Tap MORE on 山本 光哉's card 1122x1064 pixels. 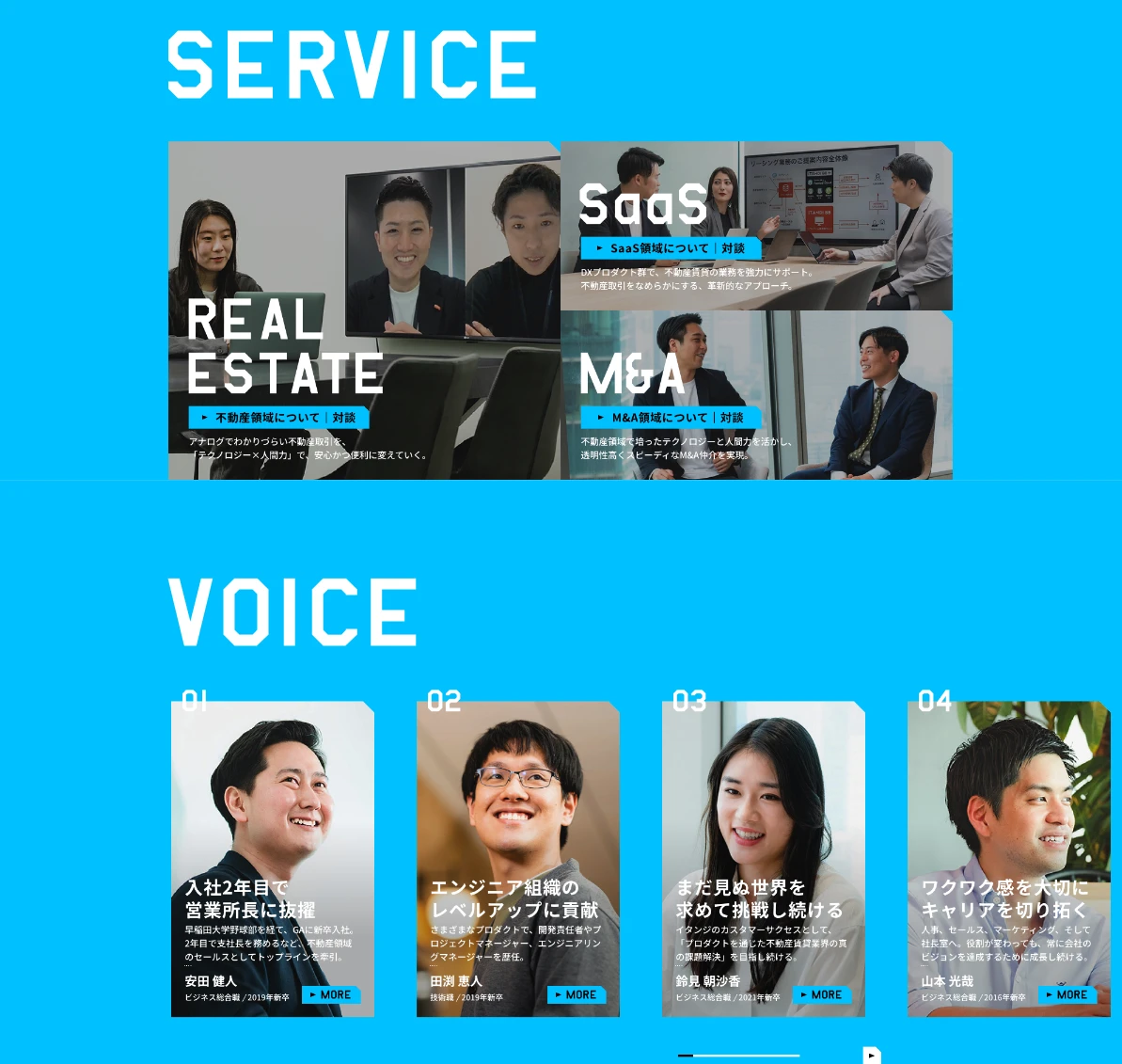[1067, 994]
